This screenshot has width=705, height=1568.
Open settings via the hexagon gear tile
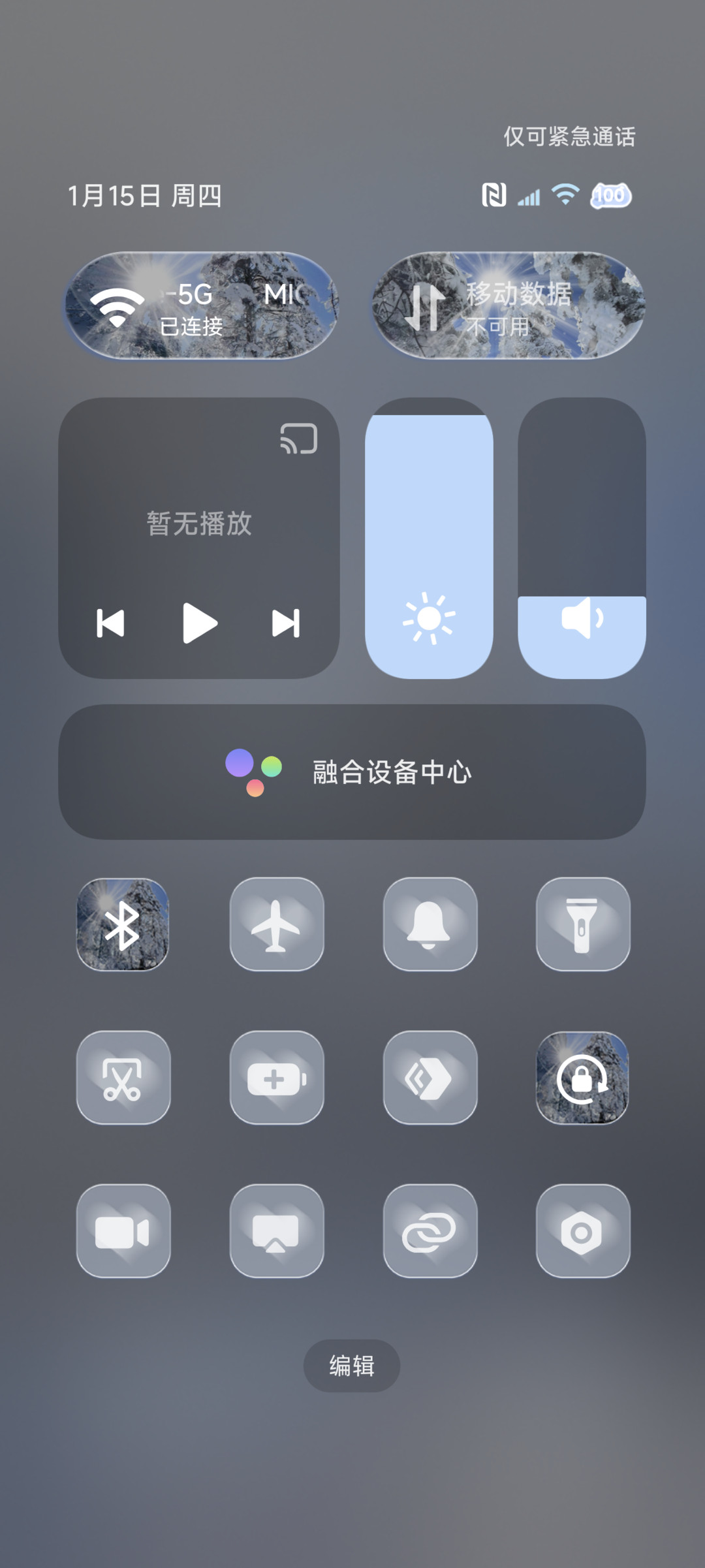(582, 1231)
